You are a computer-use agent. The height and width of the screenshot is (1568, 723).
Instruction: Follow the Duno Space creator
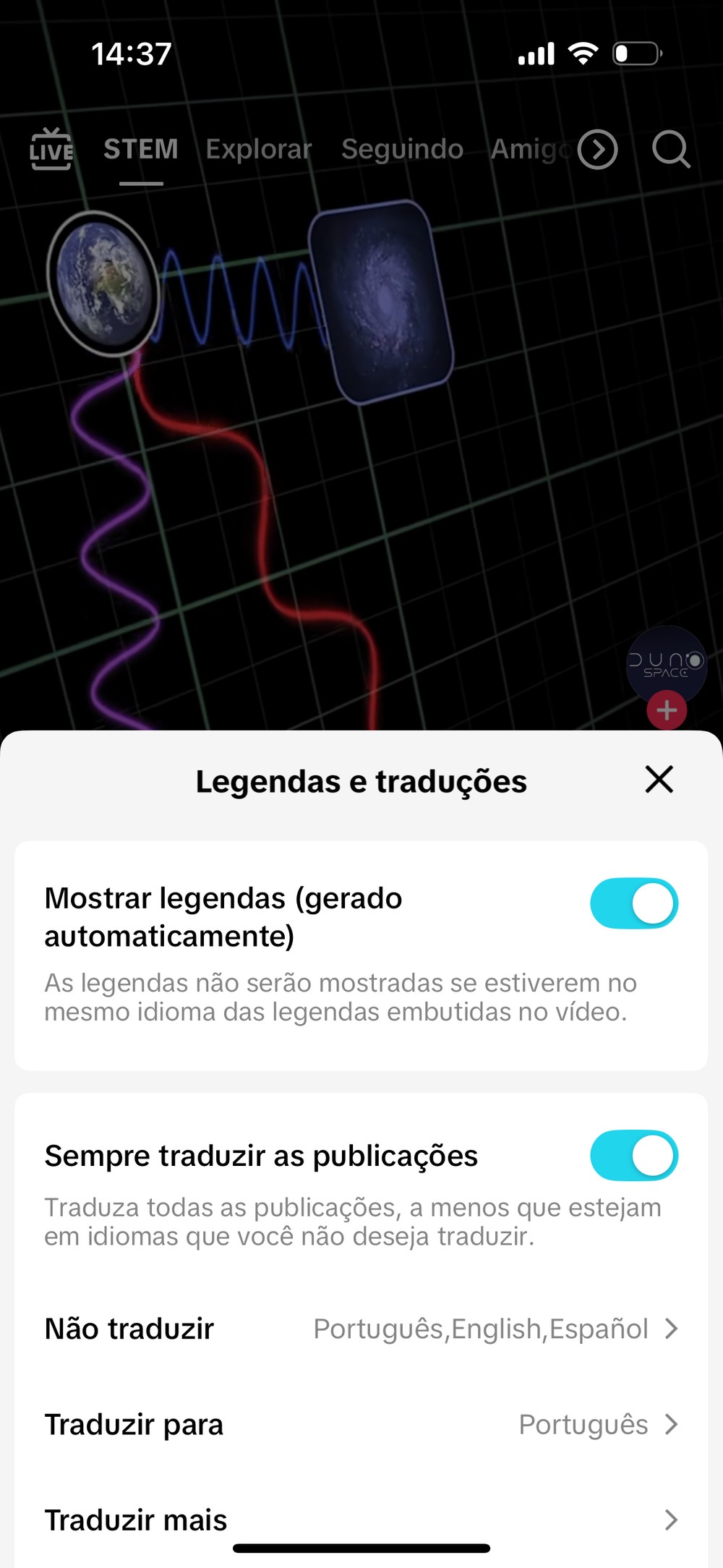667,710
